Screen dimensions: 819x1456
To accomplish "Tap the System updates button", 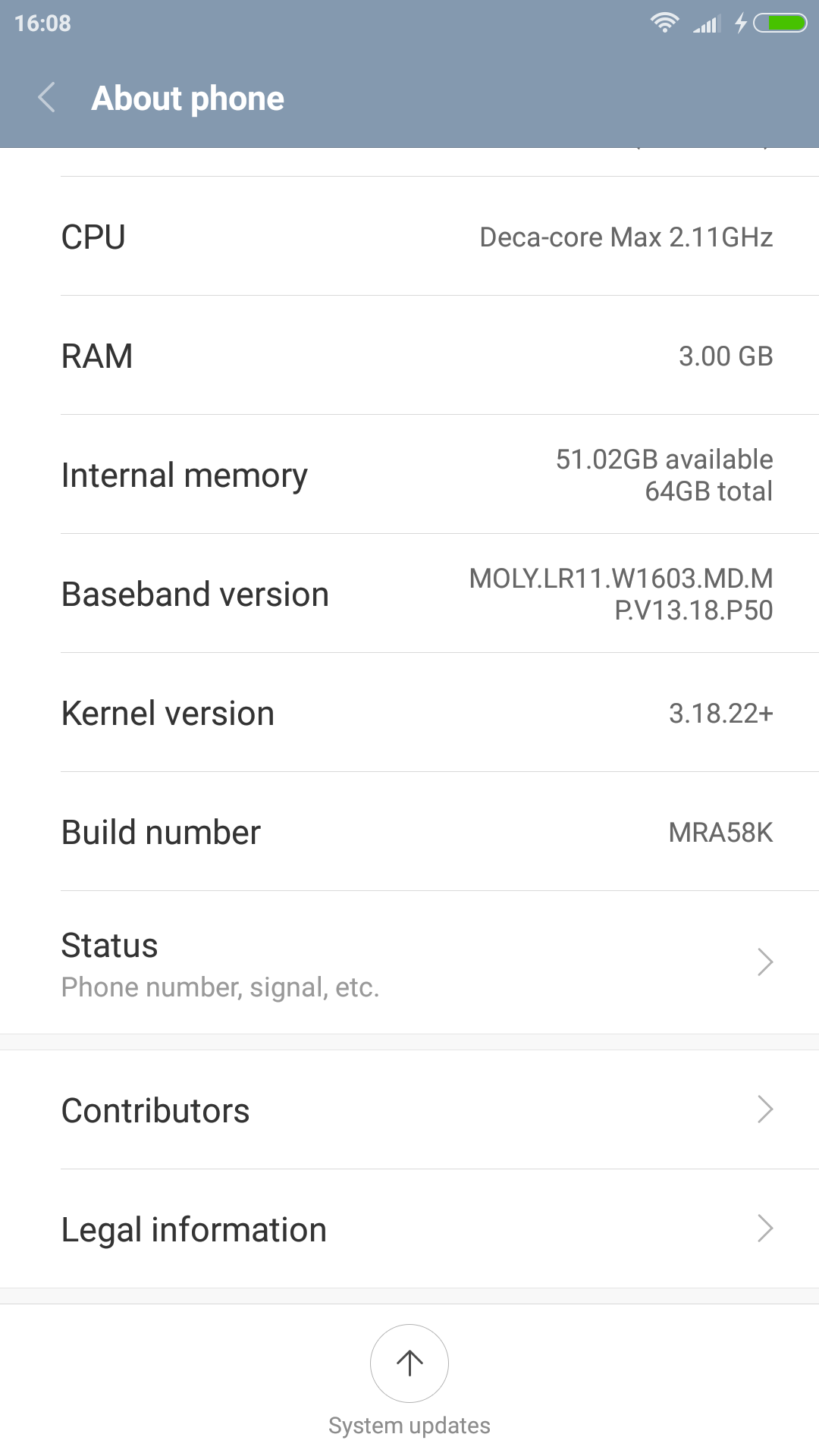I will click(x=409, y=1364).
